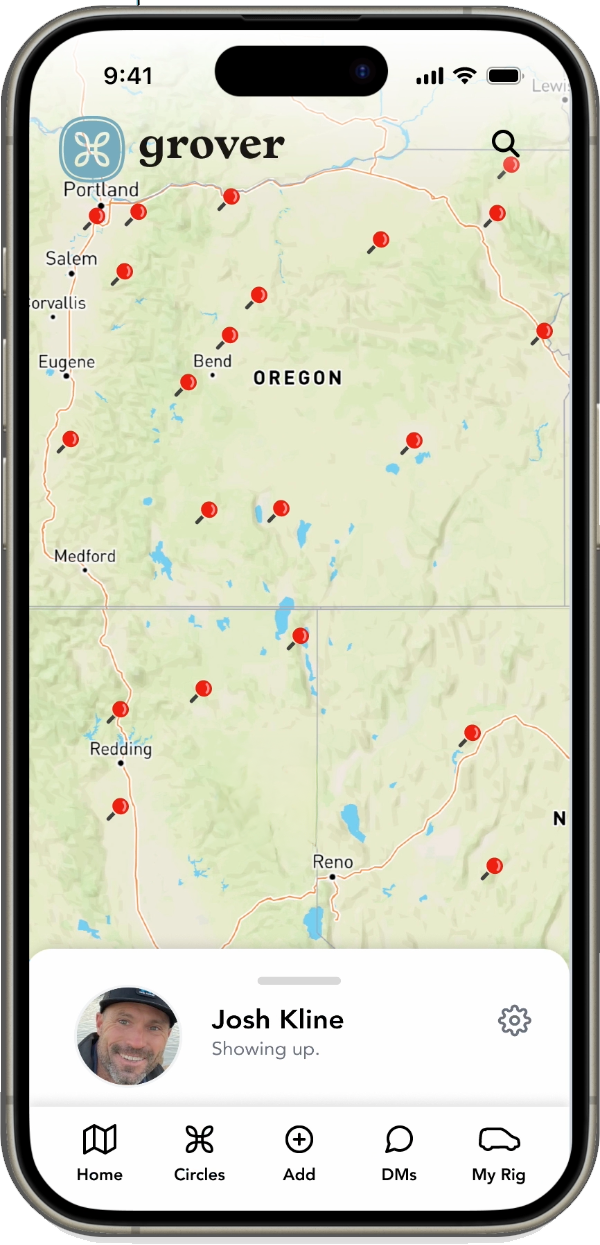This screenshot has height=1245, width=600.
Task: Open settings via the gear icon
Action: [x=514, y=1021]
